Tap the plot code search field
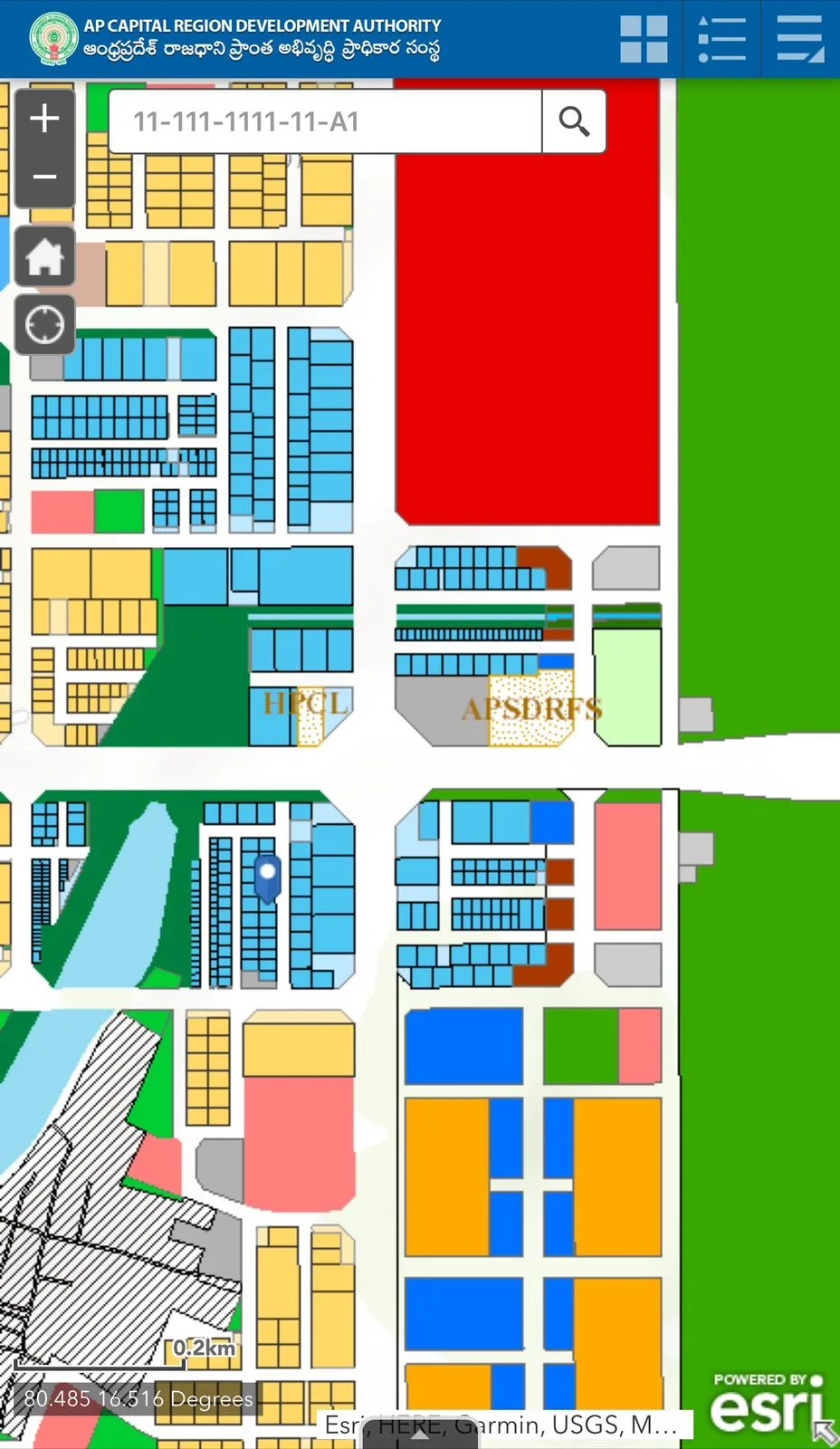Viewport: 840px width, 1449px height. click(x=326, y=121)
